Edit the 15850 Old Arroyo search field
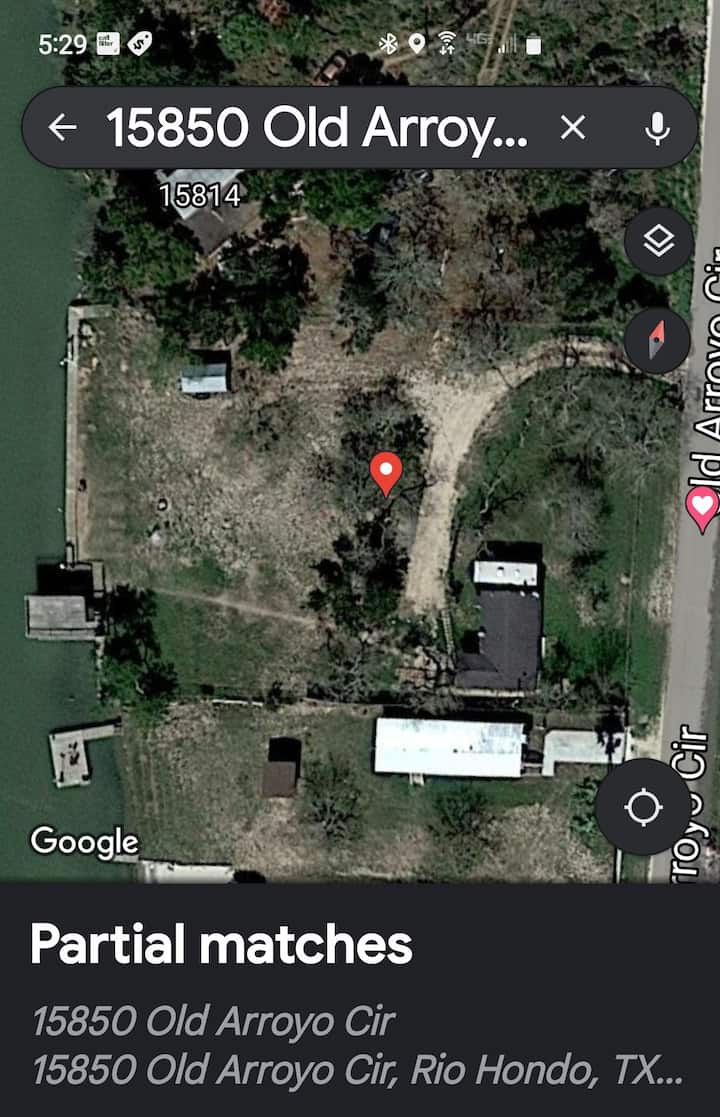Image resolution: width=720 pixels, height=1117 pixels. tap(316, 127)
